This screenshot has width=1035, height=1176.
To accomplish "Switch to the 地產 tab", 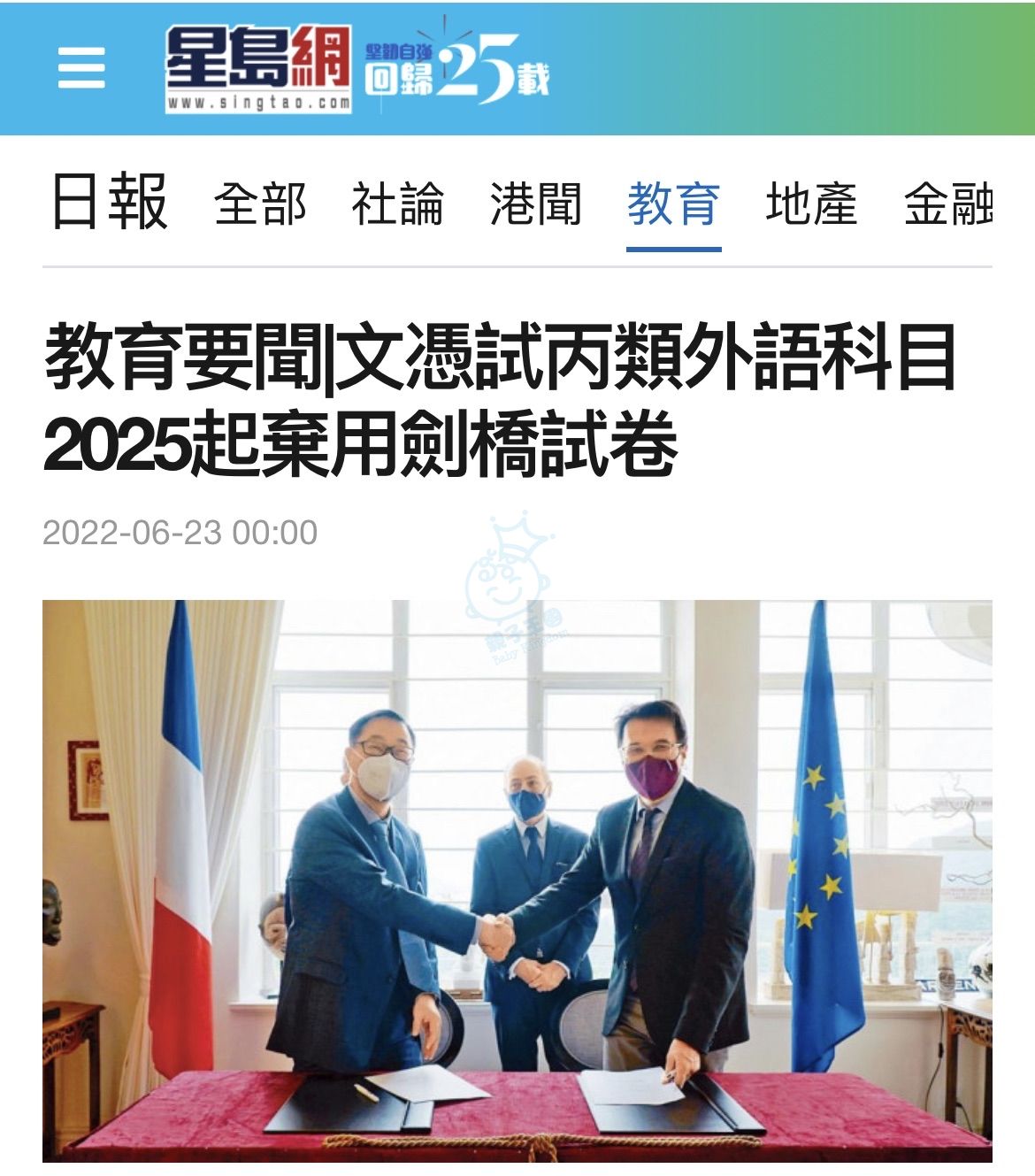I will (x=812, y=204).
